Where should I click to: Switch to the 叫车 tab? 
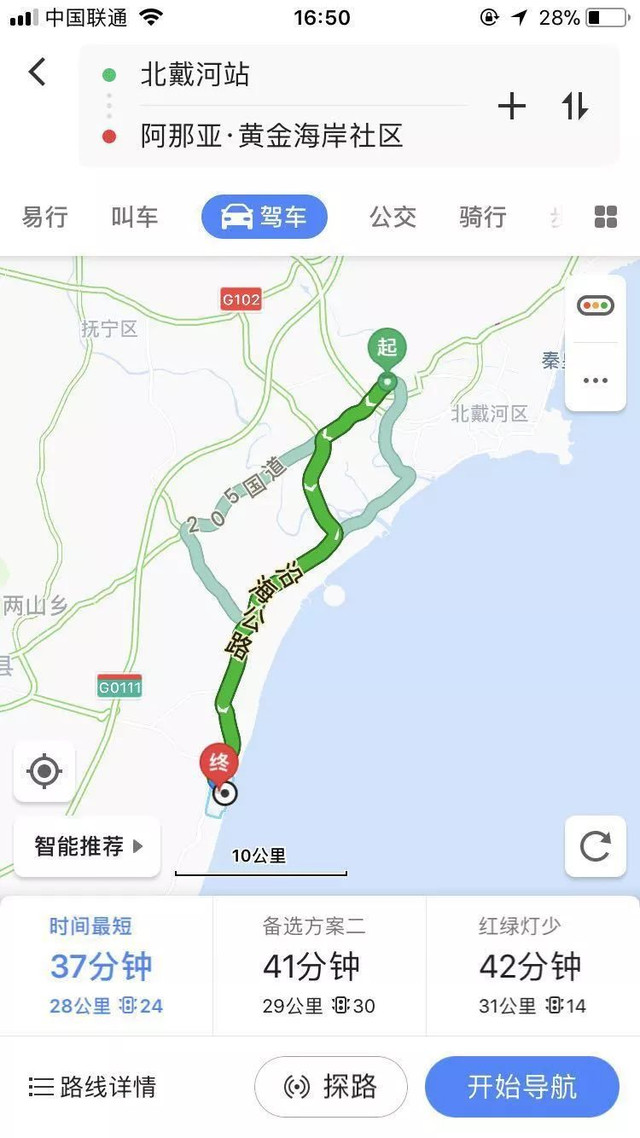pos(134,217)
